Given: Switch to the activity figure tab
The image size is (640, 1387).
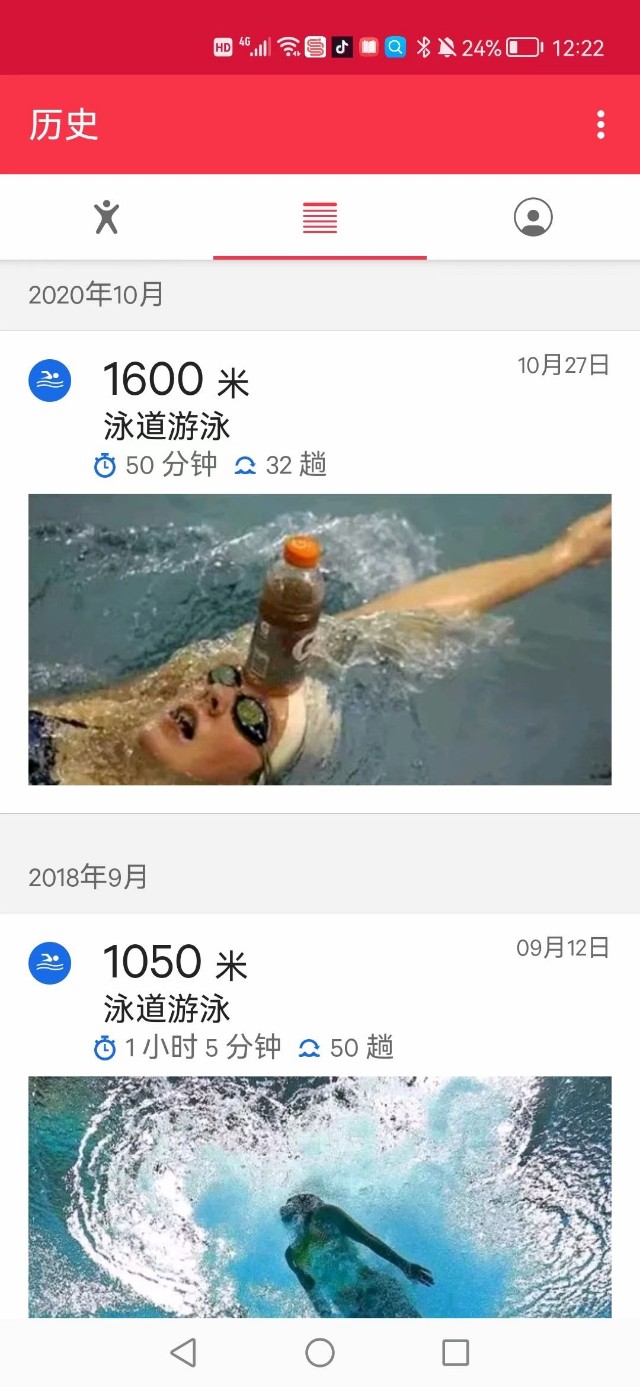Looking at the screenshot, I should coord(107,217).
